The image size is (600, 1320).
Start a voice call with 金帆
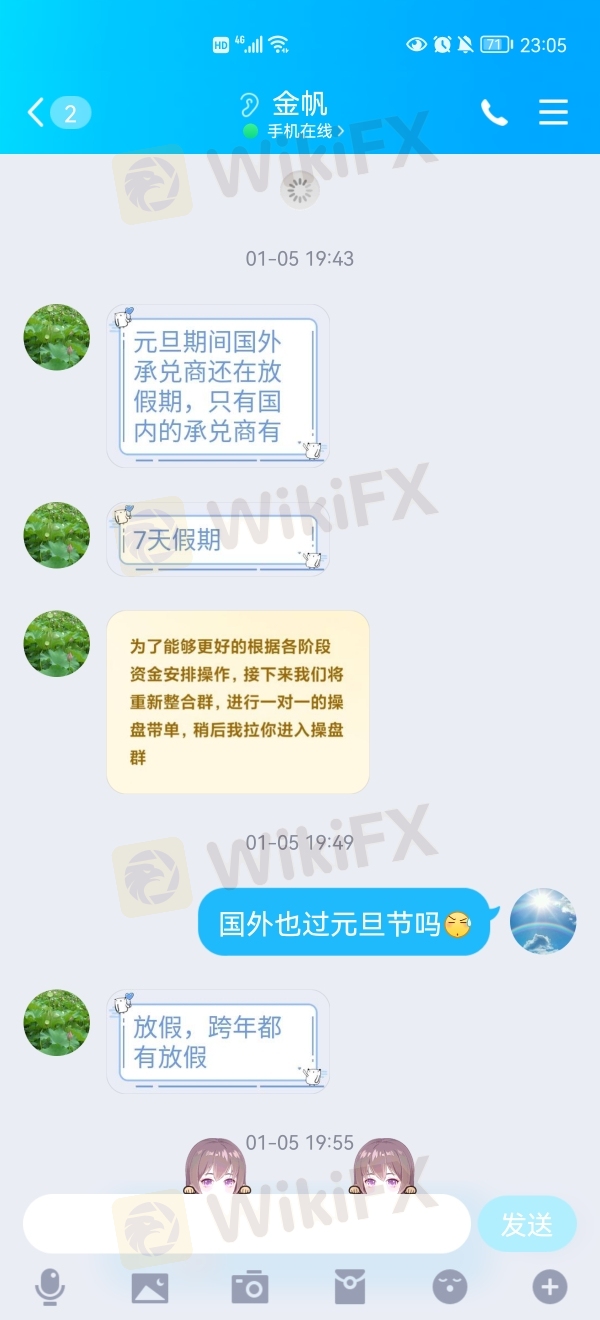[x=494, y=112]
